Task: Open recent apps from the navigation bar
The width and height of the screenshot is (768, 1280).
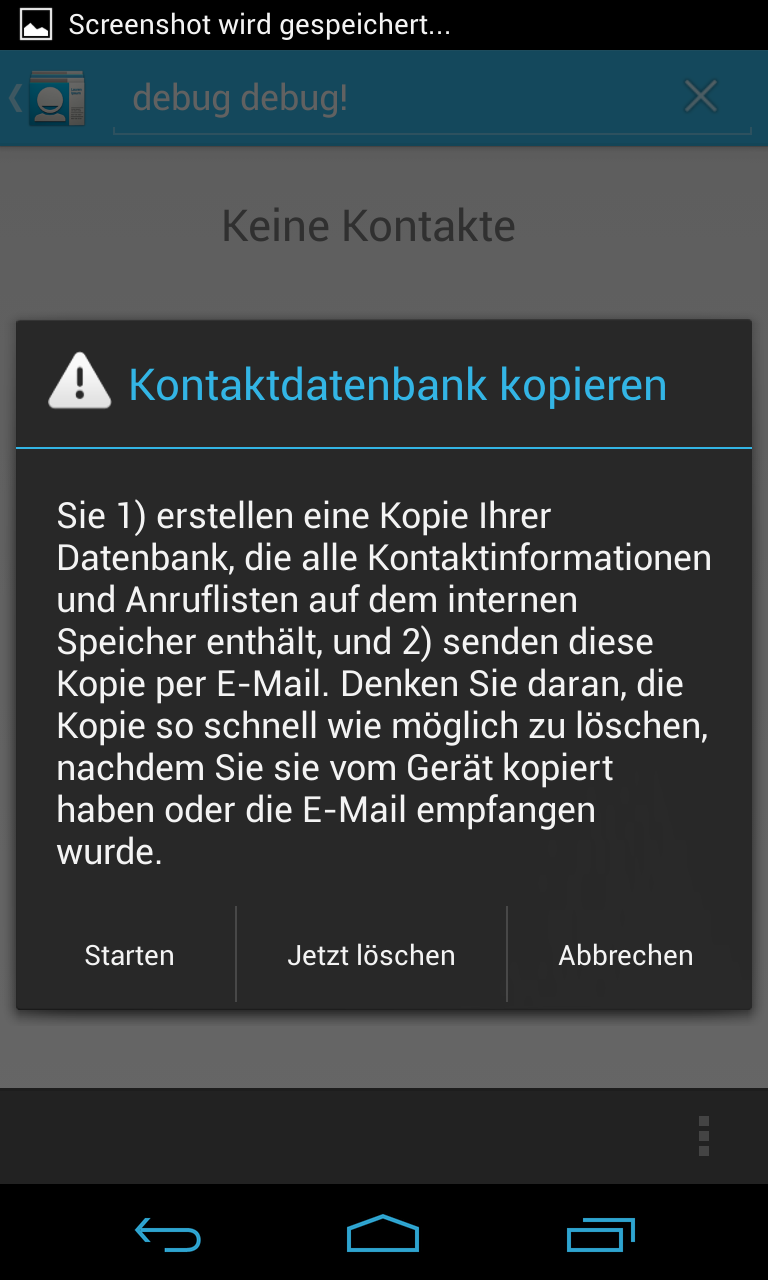Action: coord(600,1236)
